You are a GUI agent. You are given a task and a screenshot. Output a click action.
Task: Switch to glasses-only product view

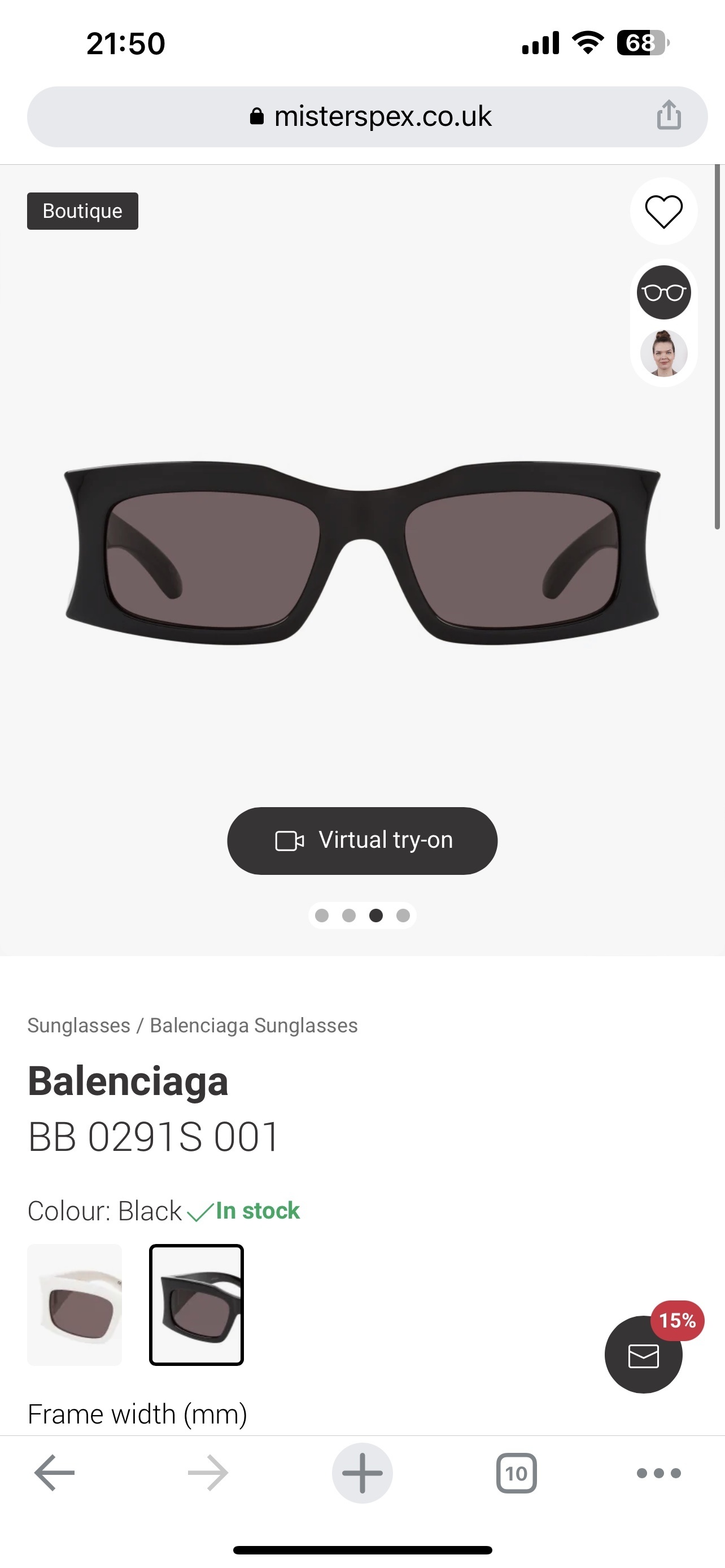coord(663,292)
